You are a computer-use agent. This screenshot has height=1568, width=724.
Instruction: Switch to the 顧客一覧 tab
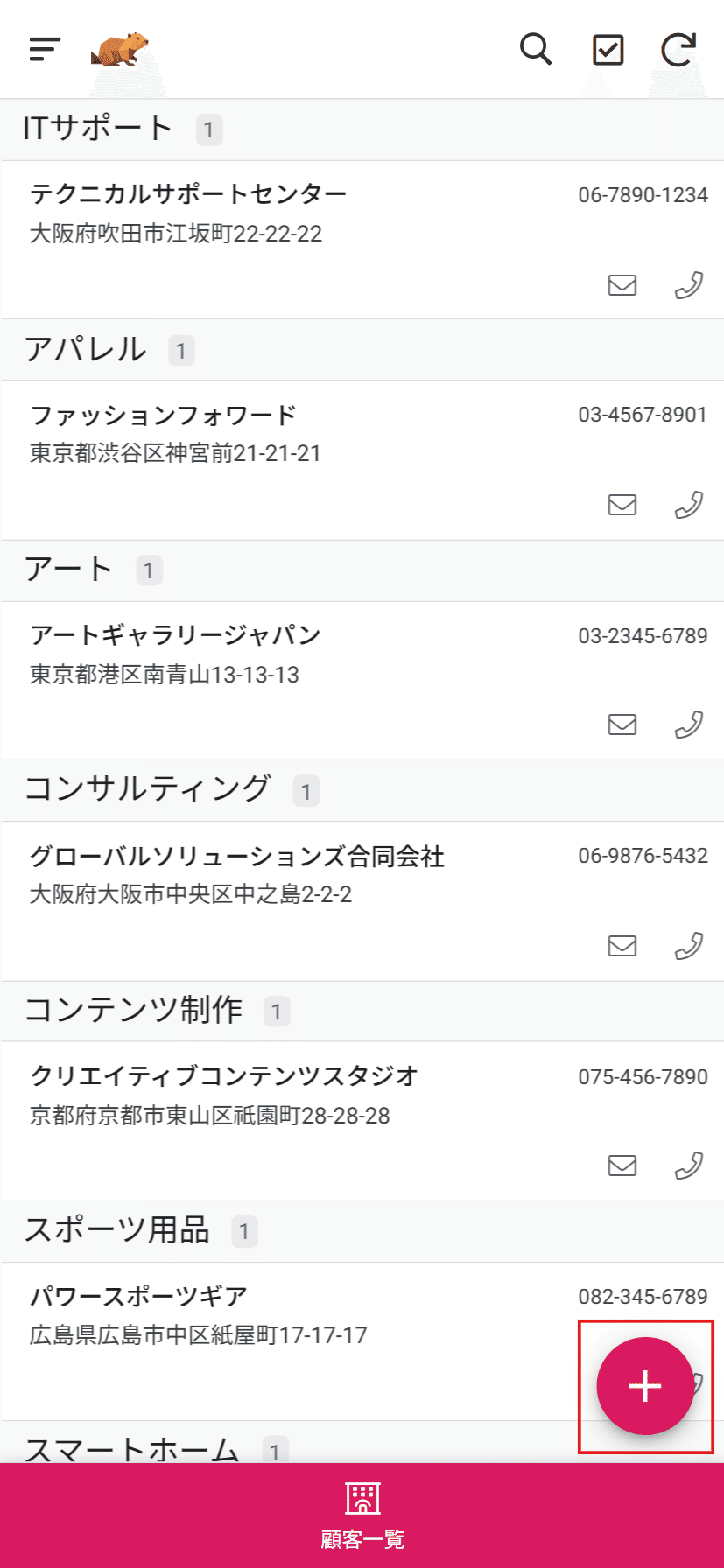pyautogui.click(x=362, y=1515)
